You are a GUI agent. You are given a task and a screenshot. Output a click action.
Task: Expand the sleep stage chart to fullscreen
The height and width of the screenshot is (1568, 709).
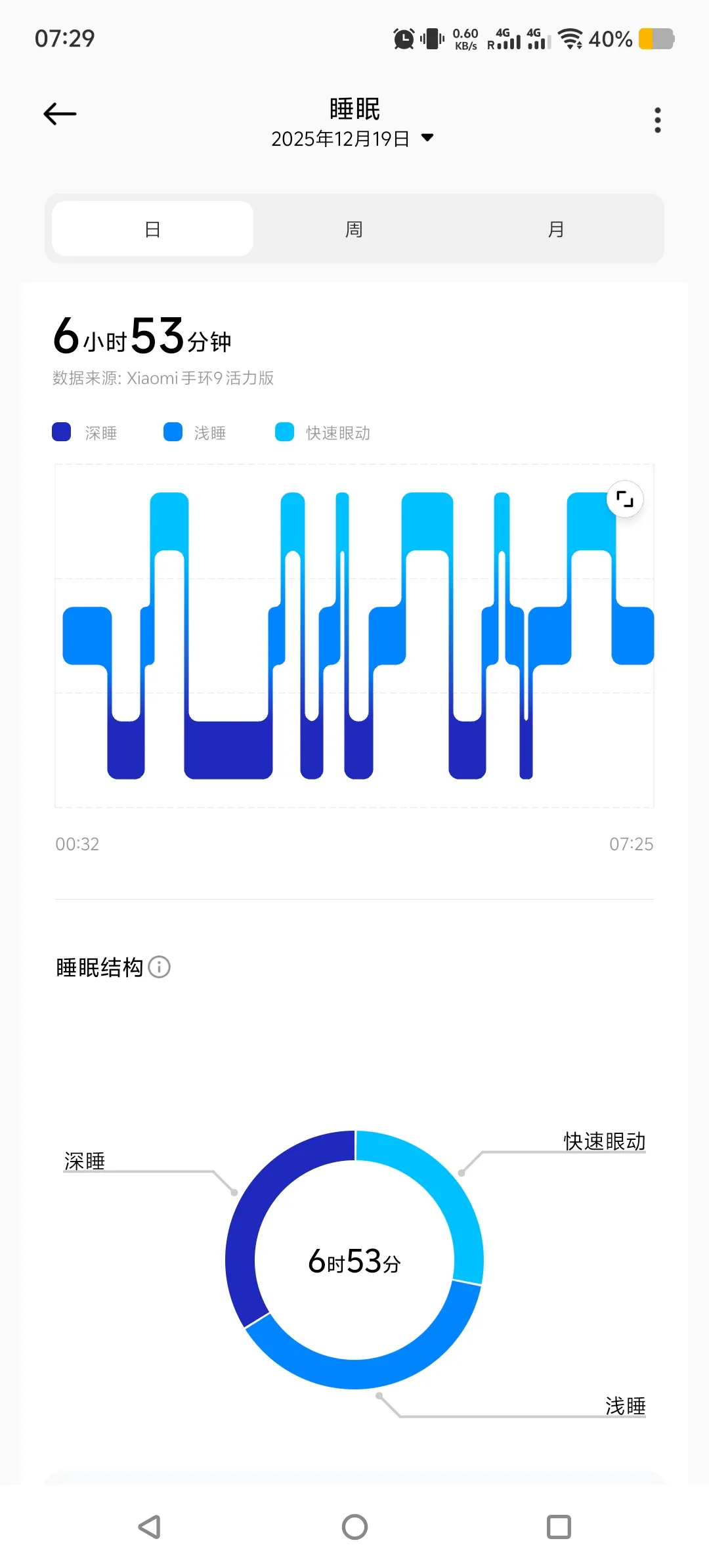(624, 500)
